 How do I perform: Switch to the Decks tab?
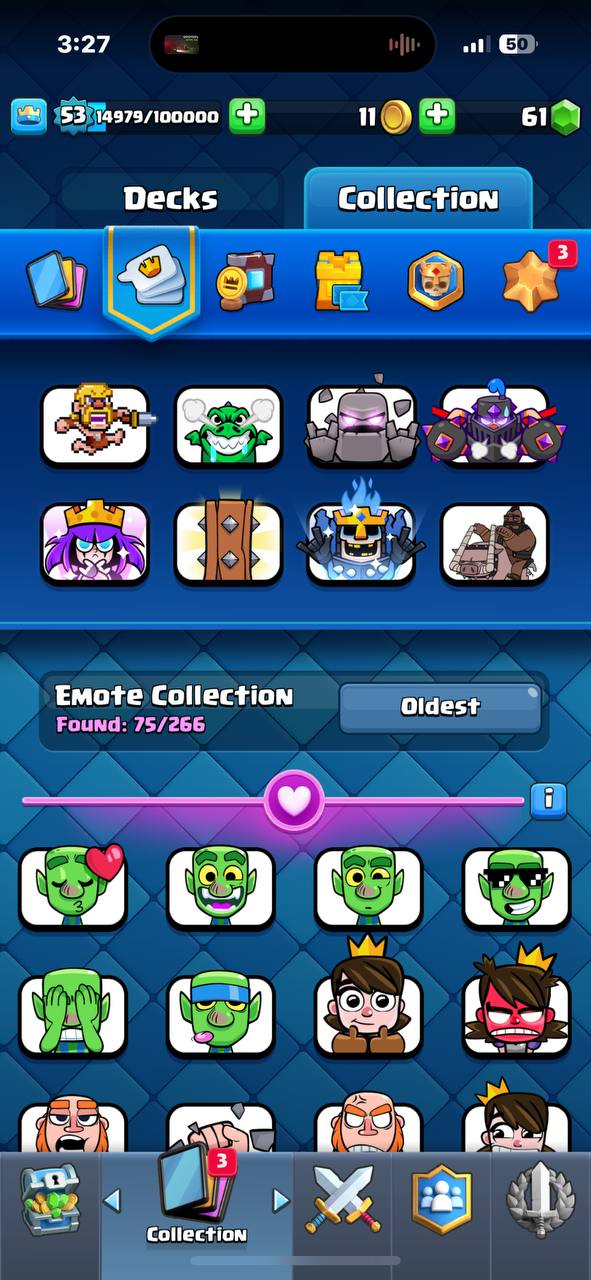coord(170,198)
